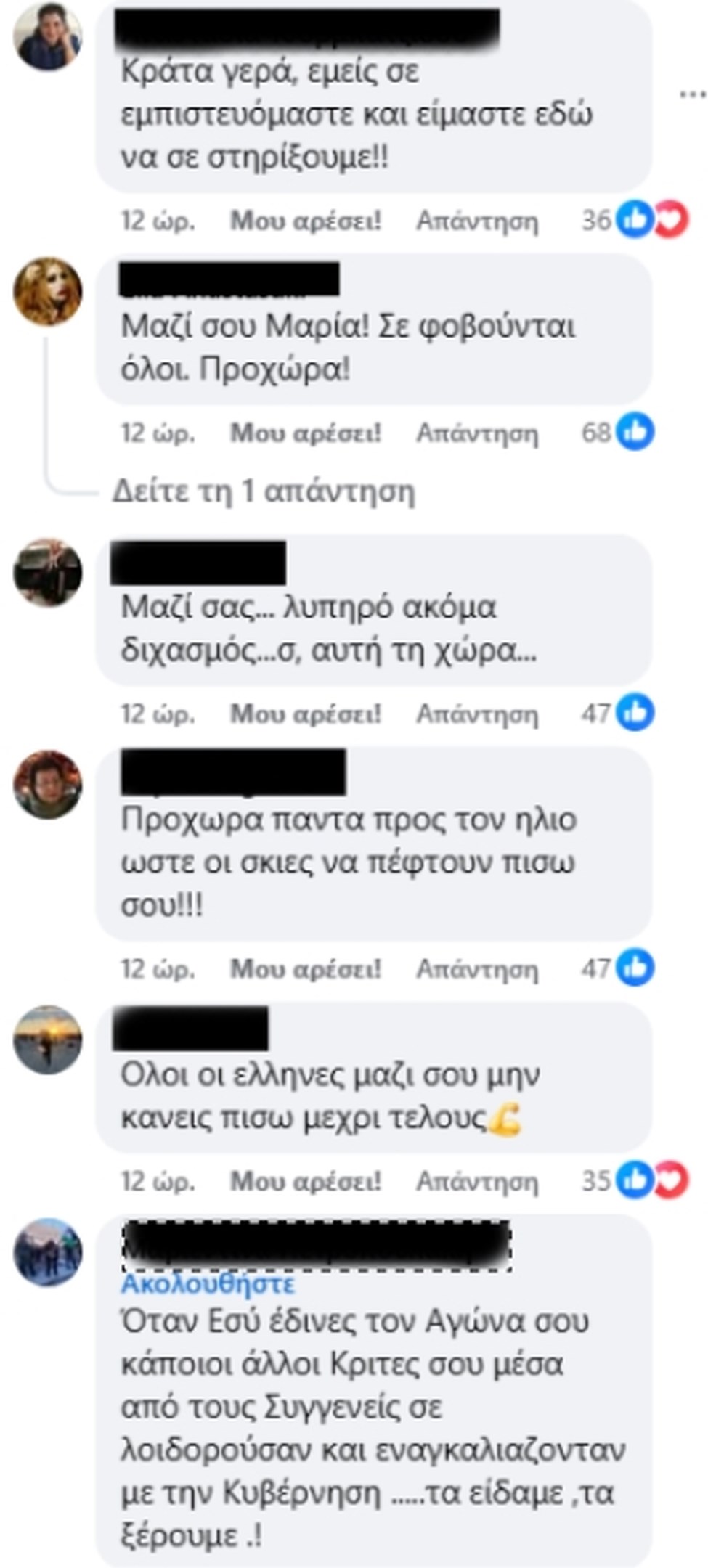This screenshot has width=708, height=1568.
Task: Like the comment "Ολοι οι ελληνες μαζι σου"
Action: [305, 1181]
